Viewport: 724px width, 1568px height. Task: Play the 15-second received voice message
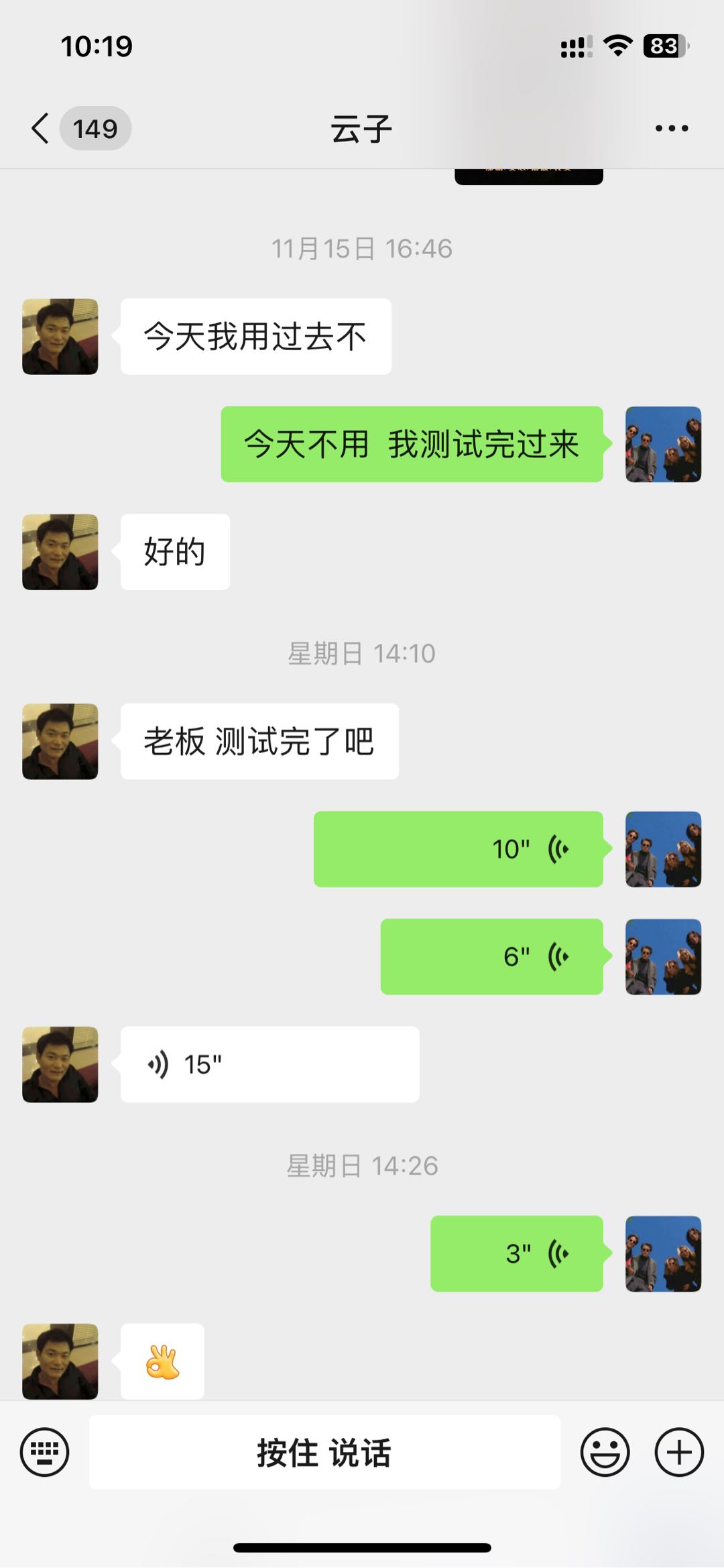(269, 1064)
